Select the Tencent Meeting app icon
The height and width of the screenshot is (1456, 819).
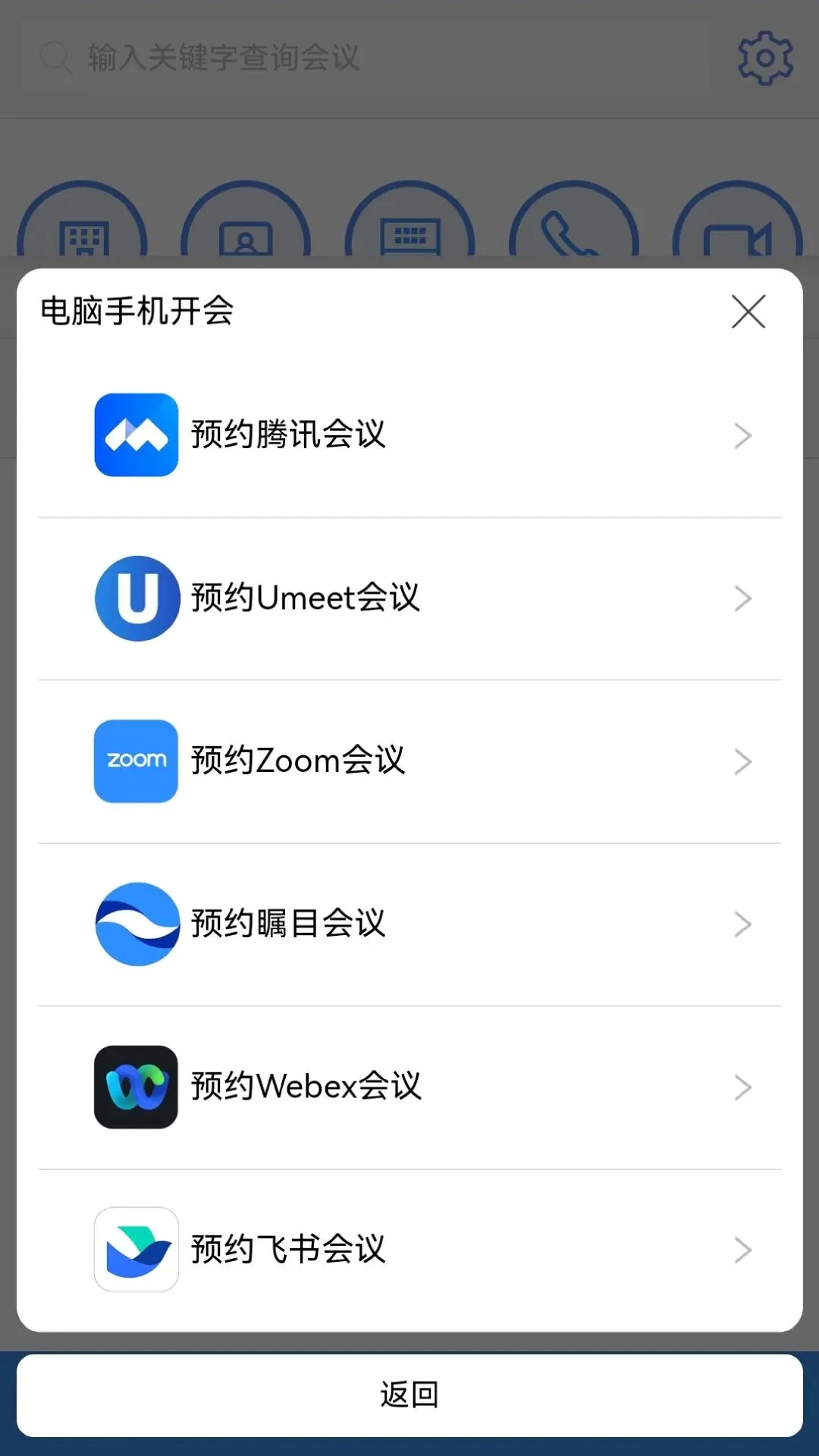136,436
